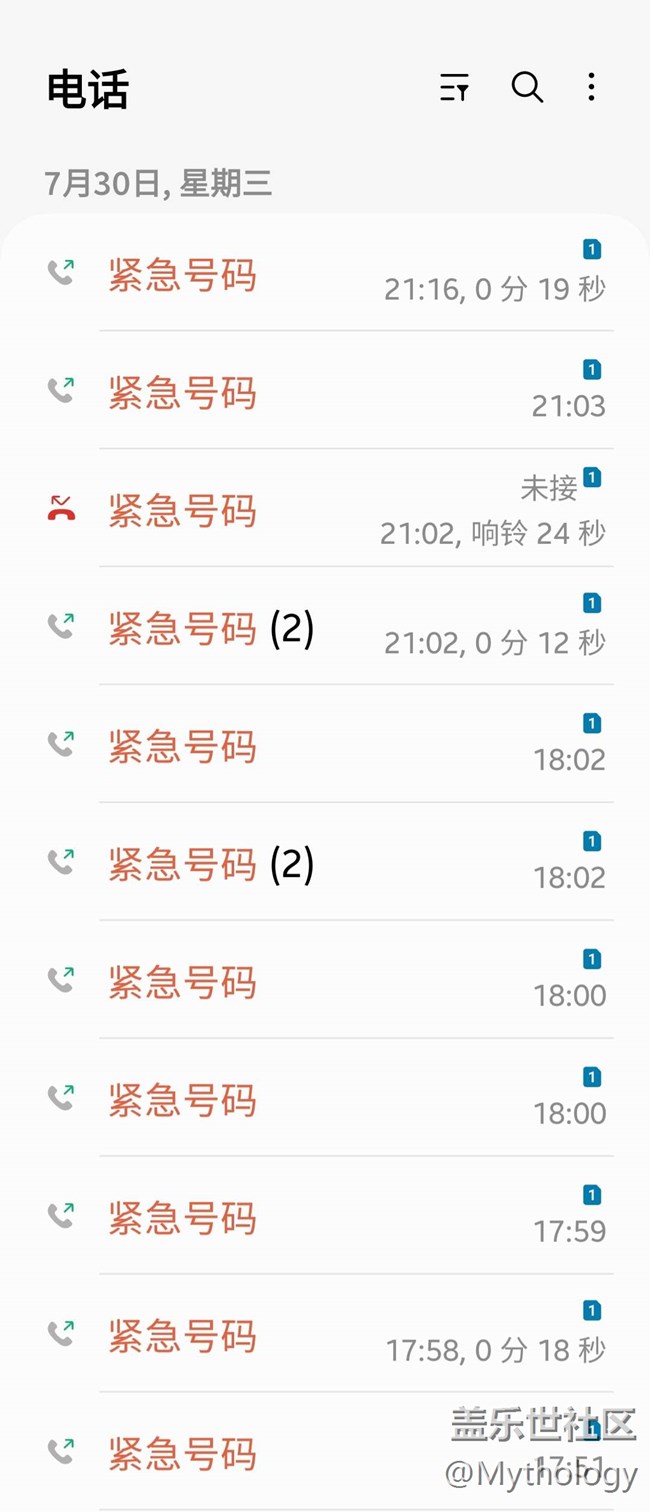The width and height of the screenshot is (650, 1512).
Task: Open the more options menu
Action: point(591,88)
